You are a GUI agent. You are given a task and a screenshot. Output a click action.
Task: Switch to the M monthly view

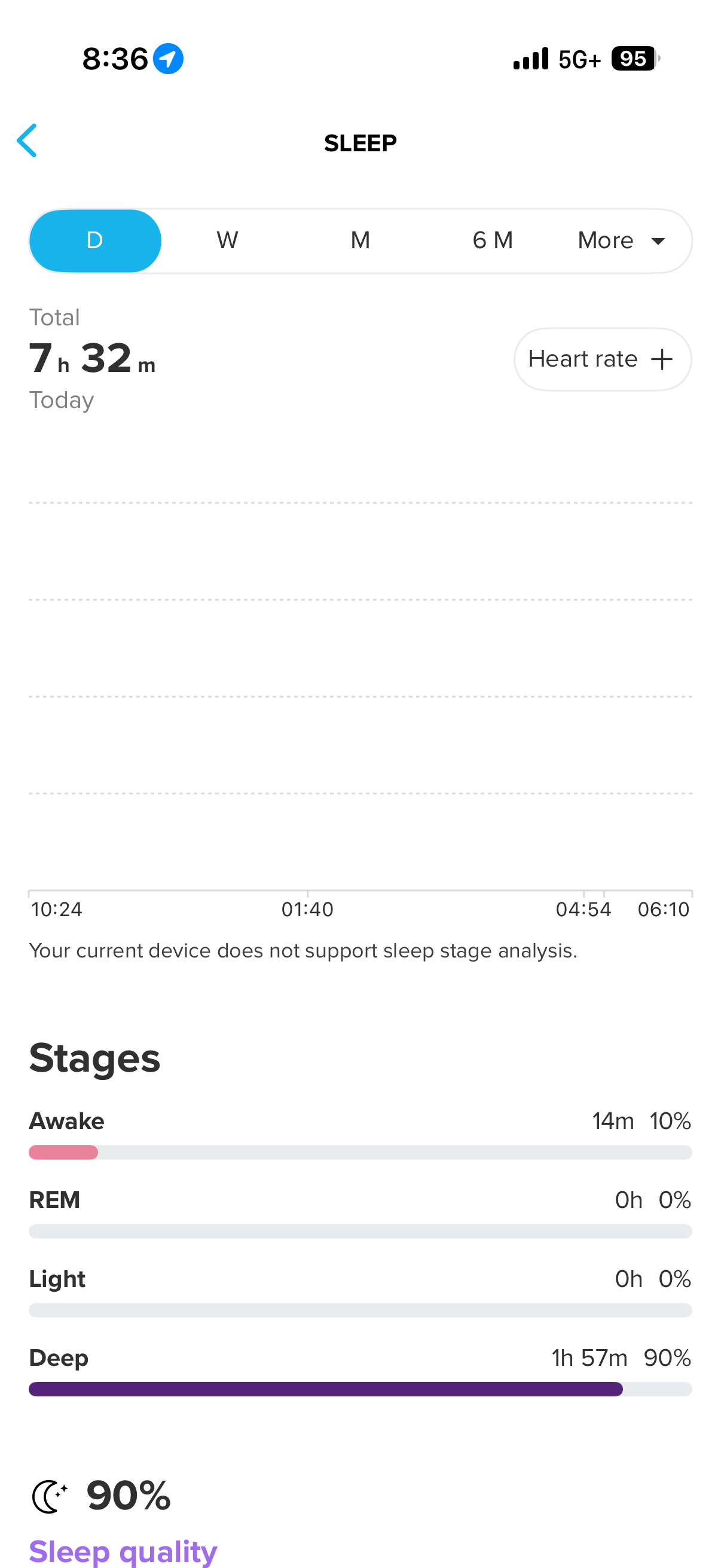(x=360, y=241)
